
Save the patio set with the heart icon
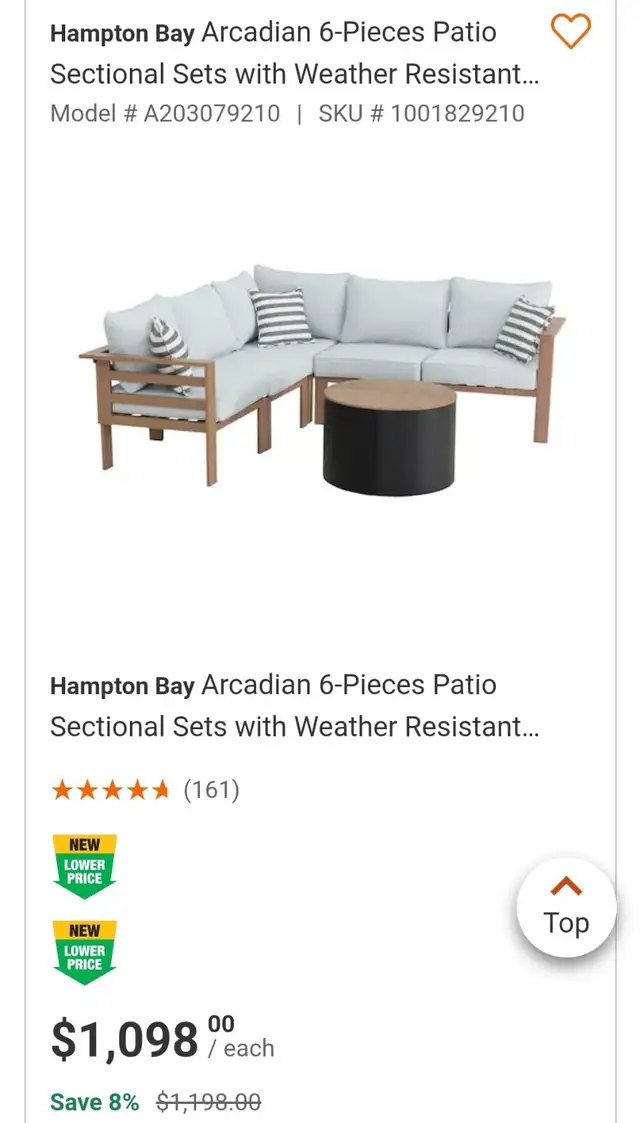570,32
